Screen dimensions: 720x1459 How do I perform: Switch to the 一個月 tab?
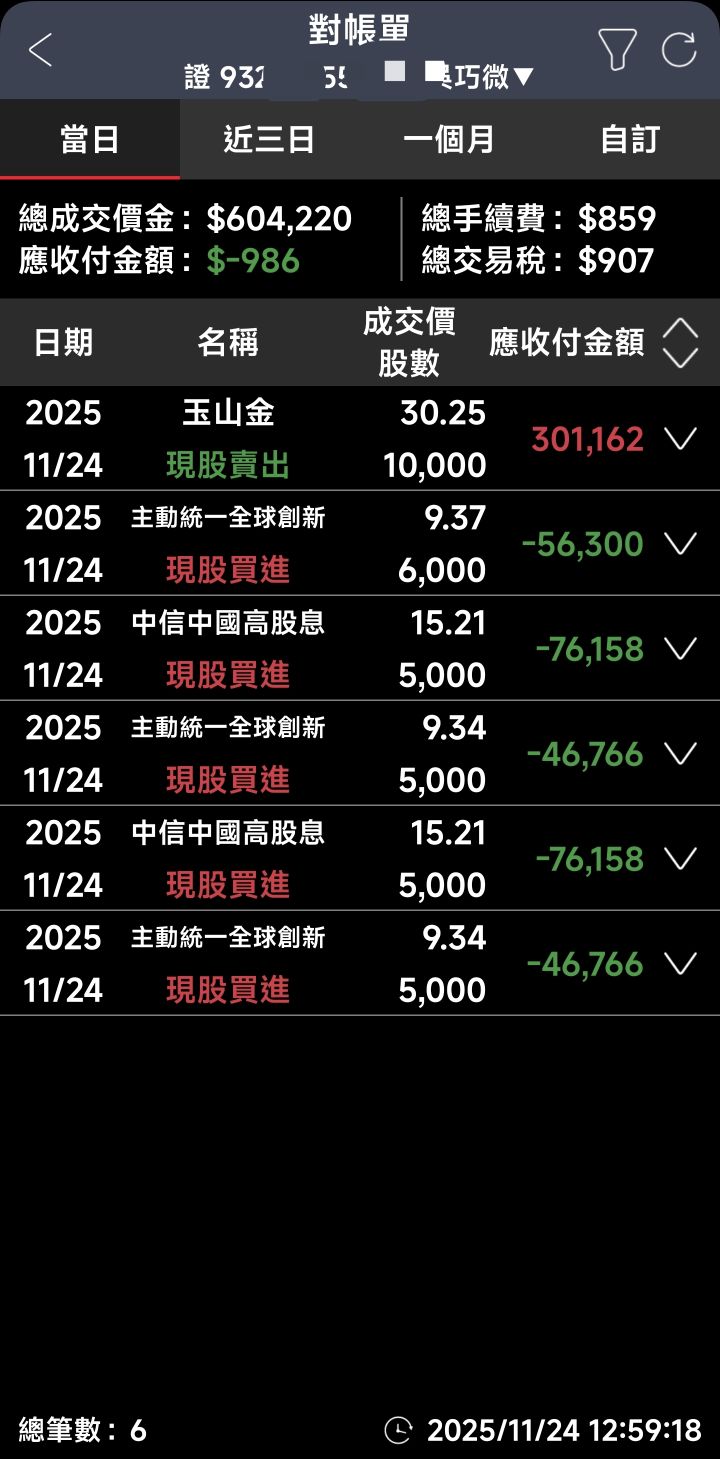[x=450, y=139]
